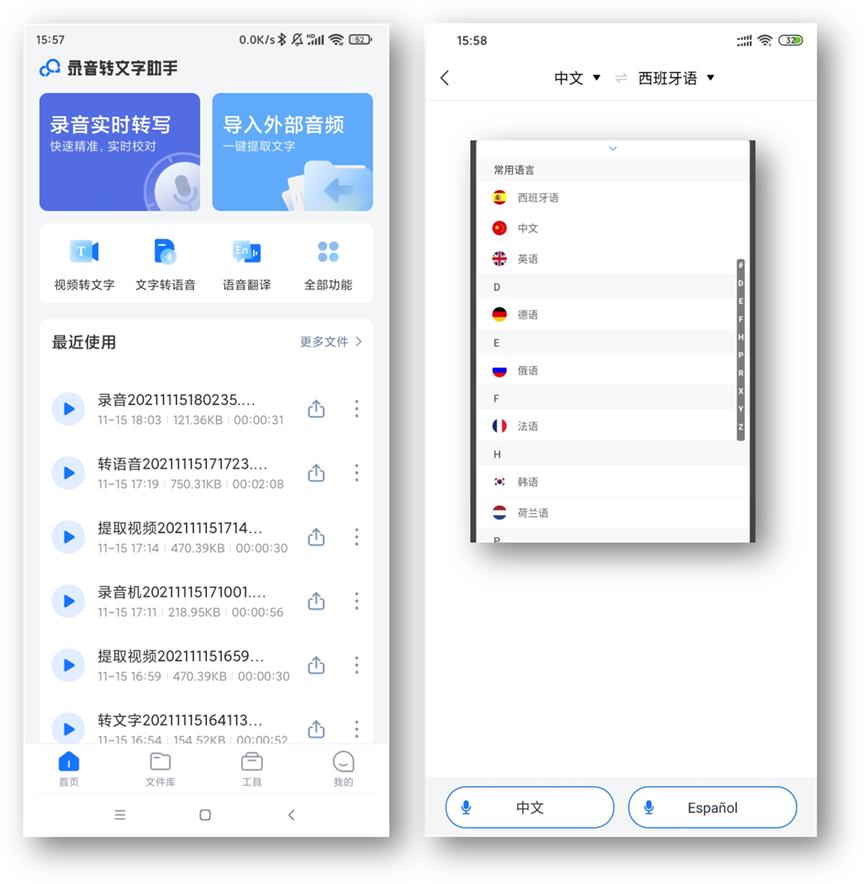Play the 转文字20211115164113 file

[68, 728]
